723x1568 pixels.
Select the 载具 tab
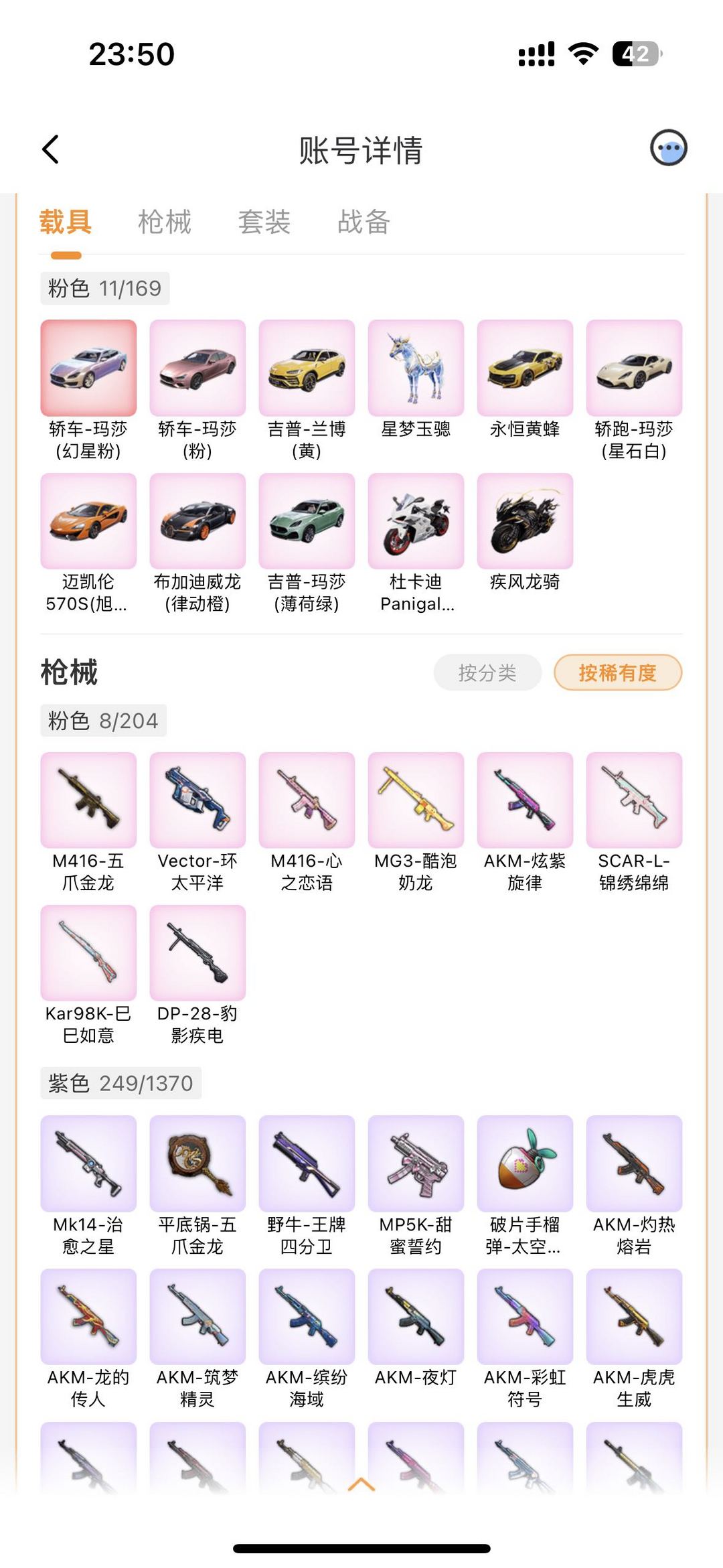click(66, 222)
